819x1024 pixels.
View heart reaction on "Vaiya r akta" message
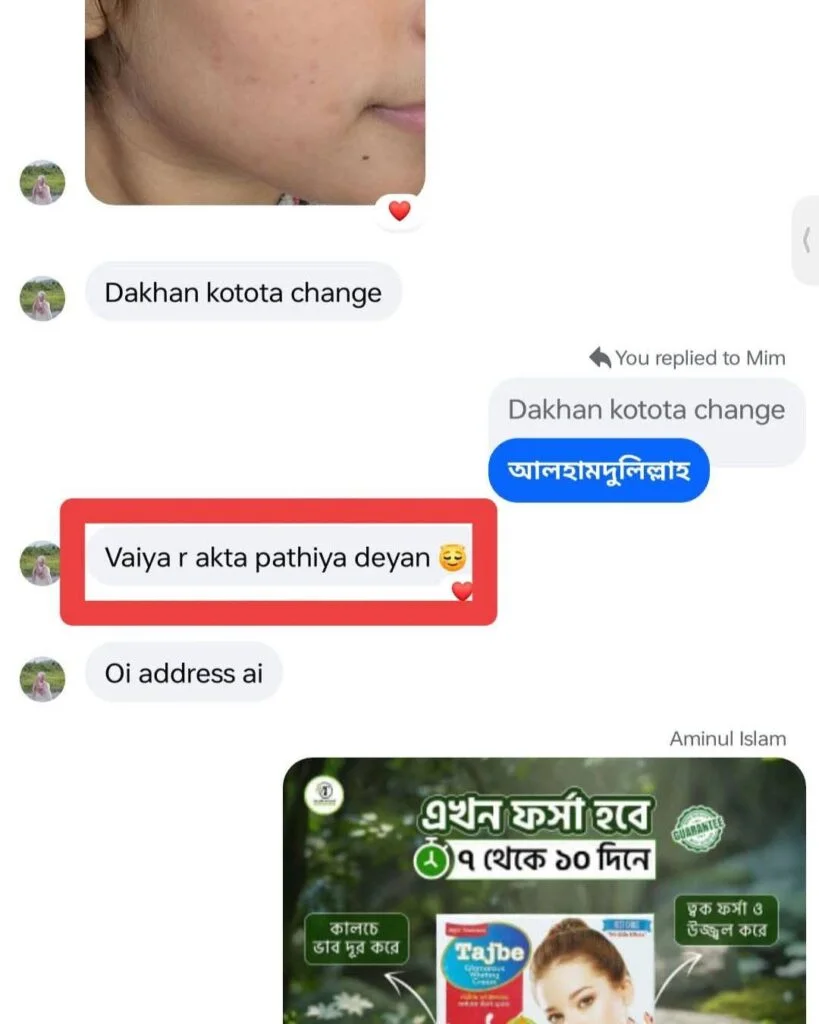point(461,591)
